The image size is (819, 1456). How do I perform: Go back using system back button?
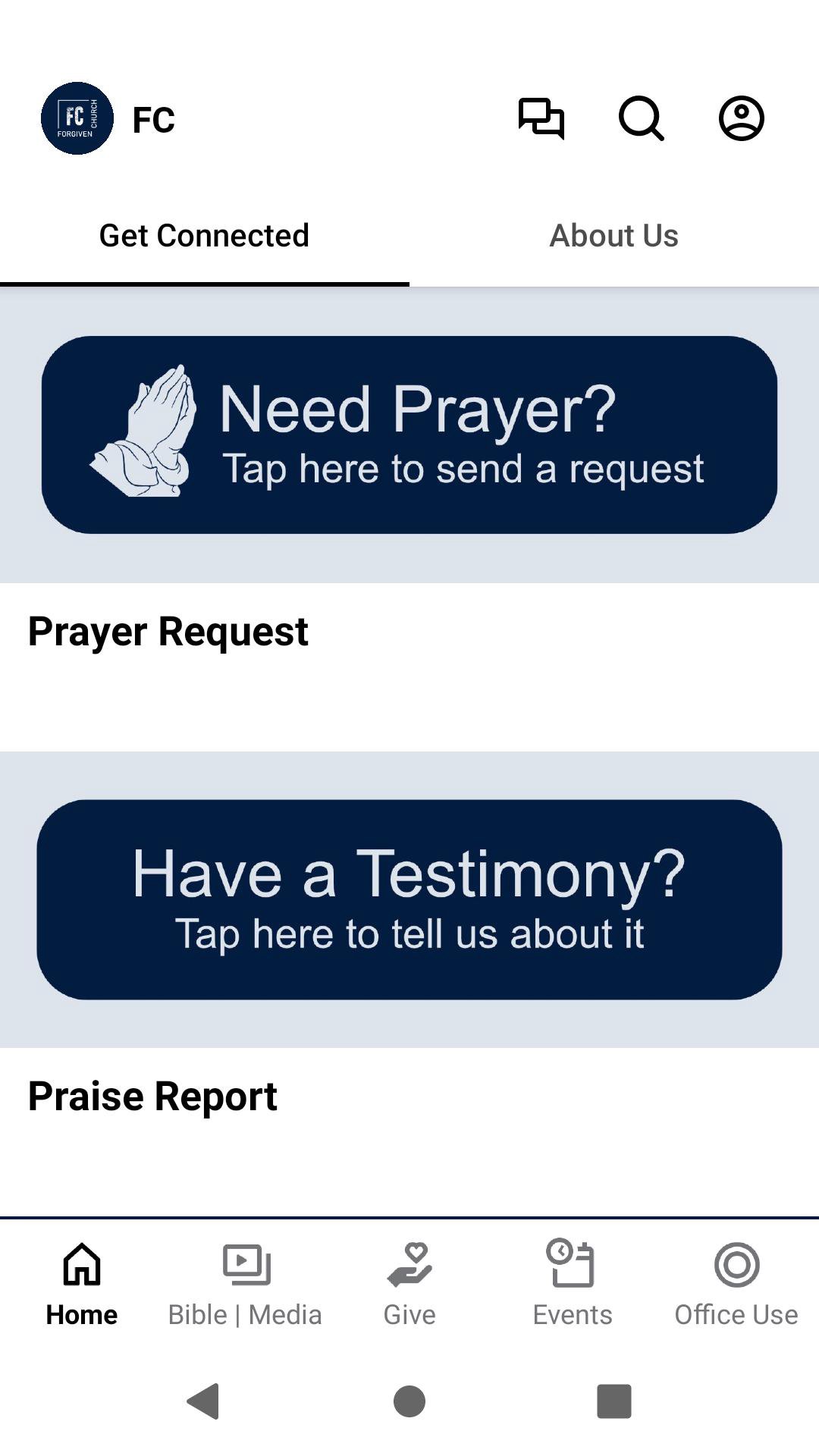[x=203, y=1401]
